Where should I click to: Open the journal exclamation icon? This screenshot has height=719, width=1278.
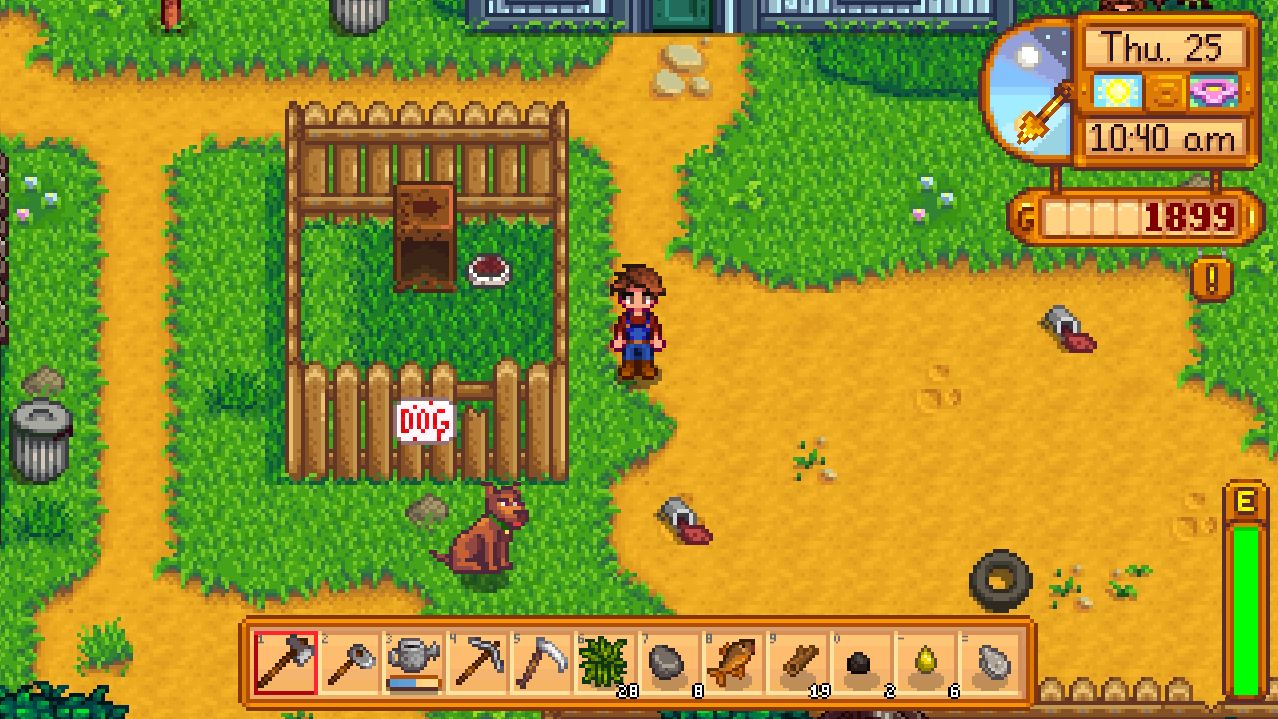tap(1213, 279)
